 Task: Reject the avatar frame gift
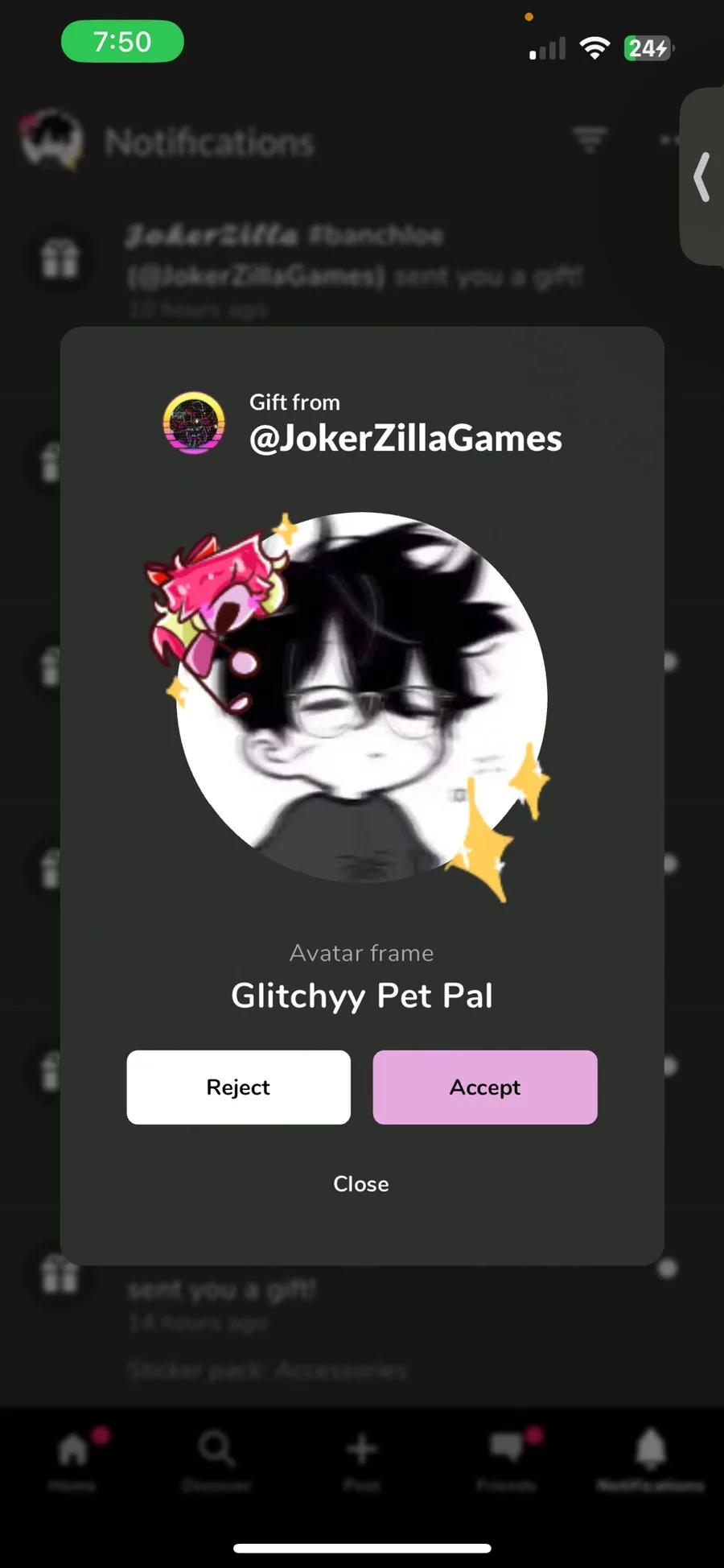(x=238, y=1087)
